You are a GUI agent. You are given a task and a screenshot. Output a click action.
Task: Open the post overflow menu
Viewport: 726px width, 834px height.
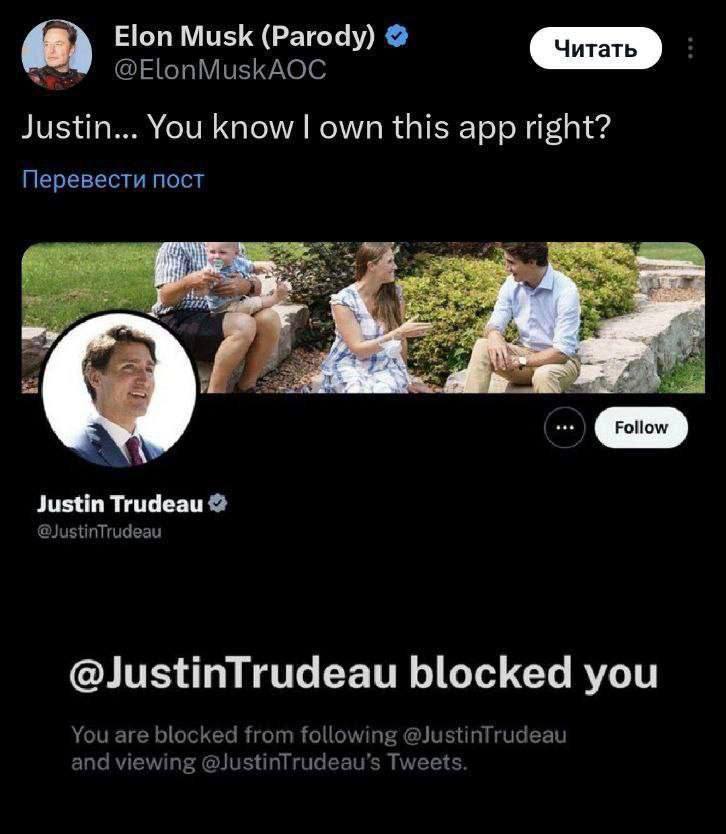(x=690, y=48)
